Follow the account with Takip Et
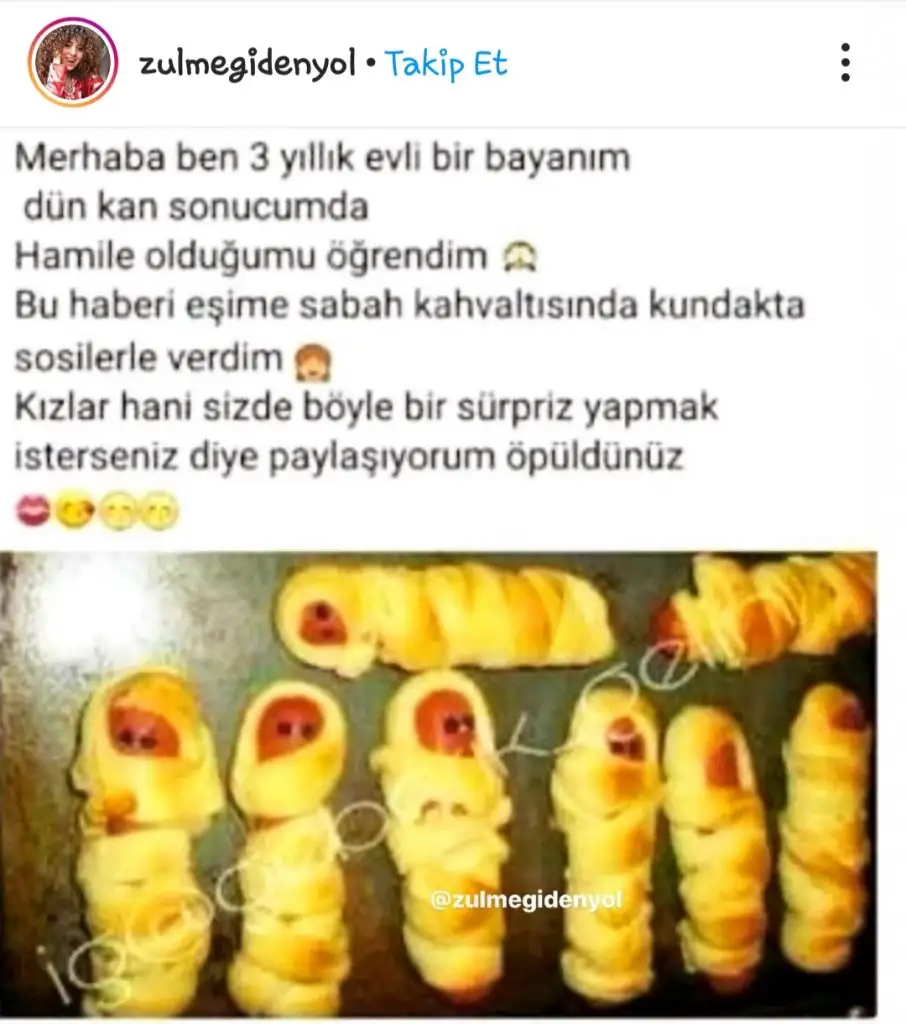Screen dimensions: 906x1024 [446, 65]
